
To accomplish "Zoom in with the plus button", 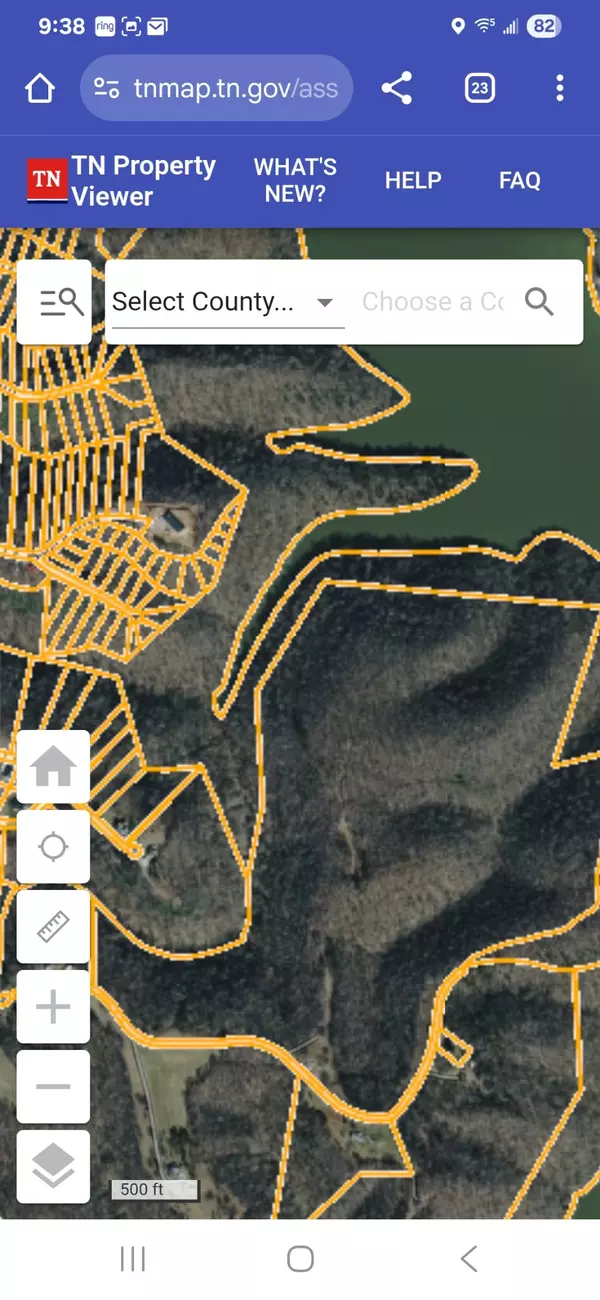I will [x=54, y=1007].
